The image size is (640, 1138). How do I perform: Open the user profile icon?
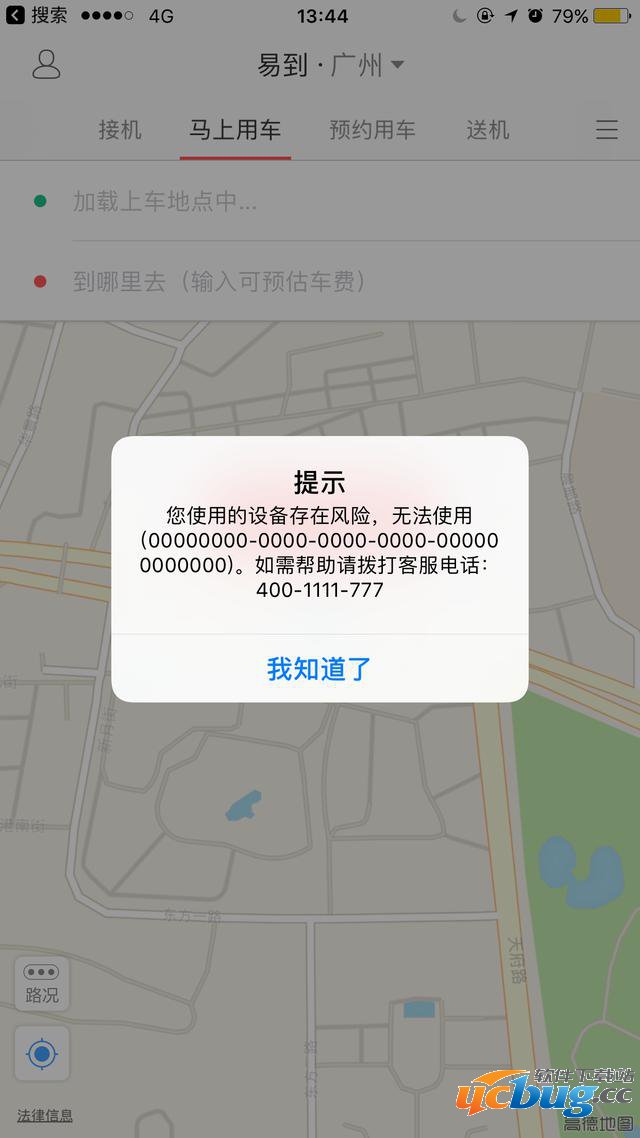[x=46, y=65]
